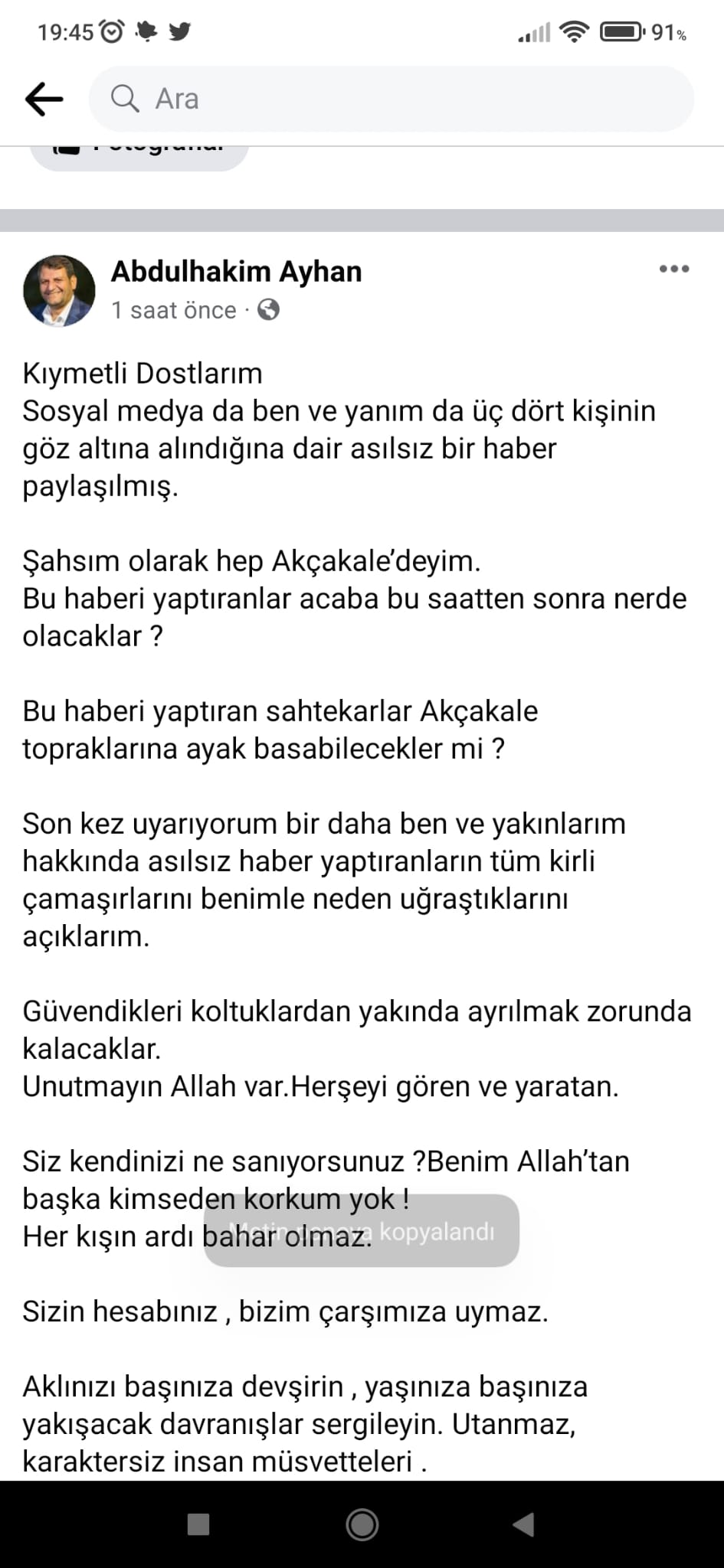The width and height of the screenshot is (724, 1568).
Task: Go back using the arrow icon
Action: pyautogui.click(x=44, y=99)
